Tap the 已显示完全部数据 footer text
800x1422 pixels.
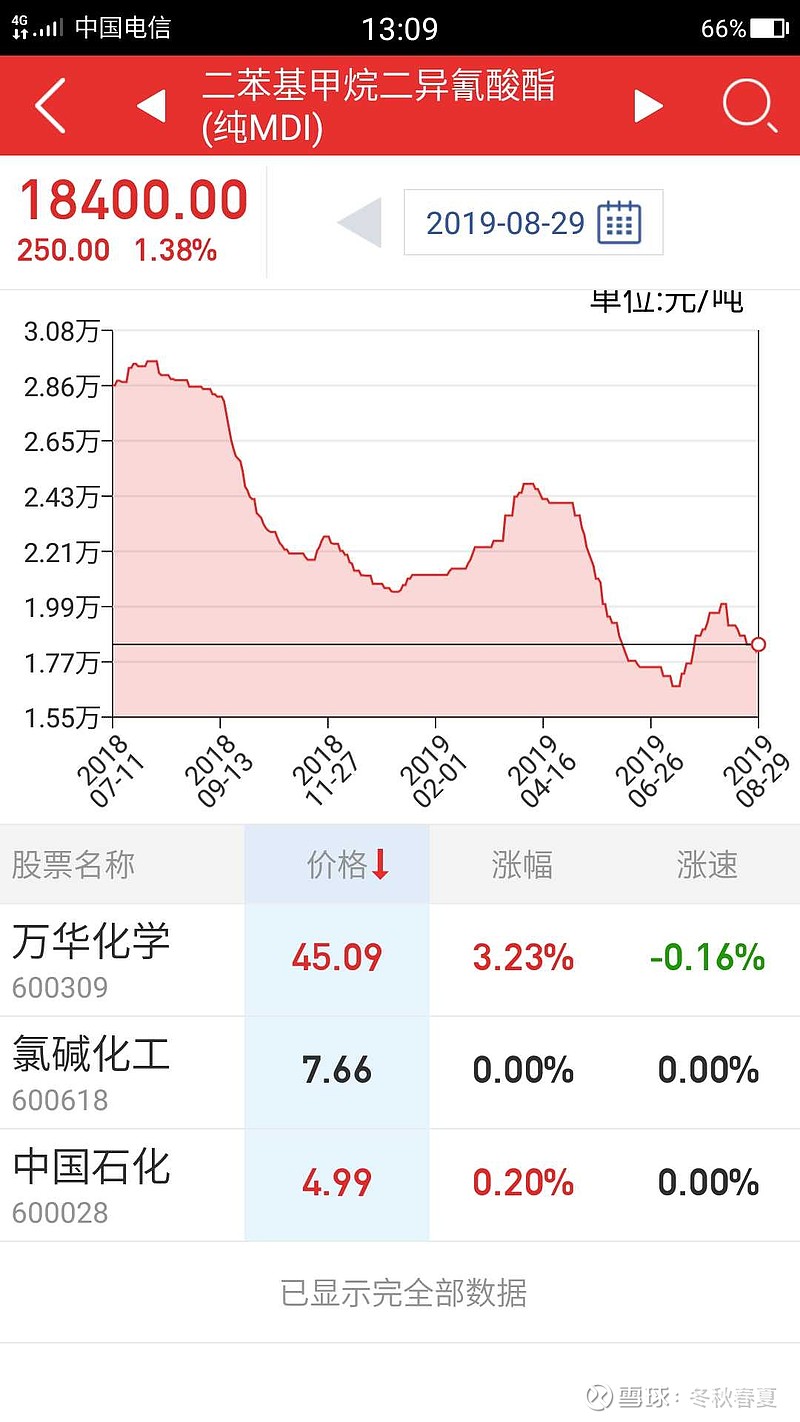click(x=399, y=1293)
